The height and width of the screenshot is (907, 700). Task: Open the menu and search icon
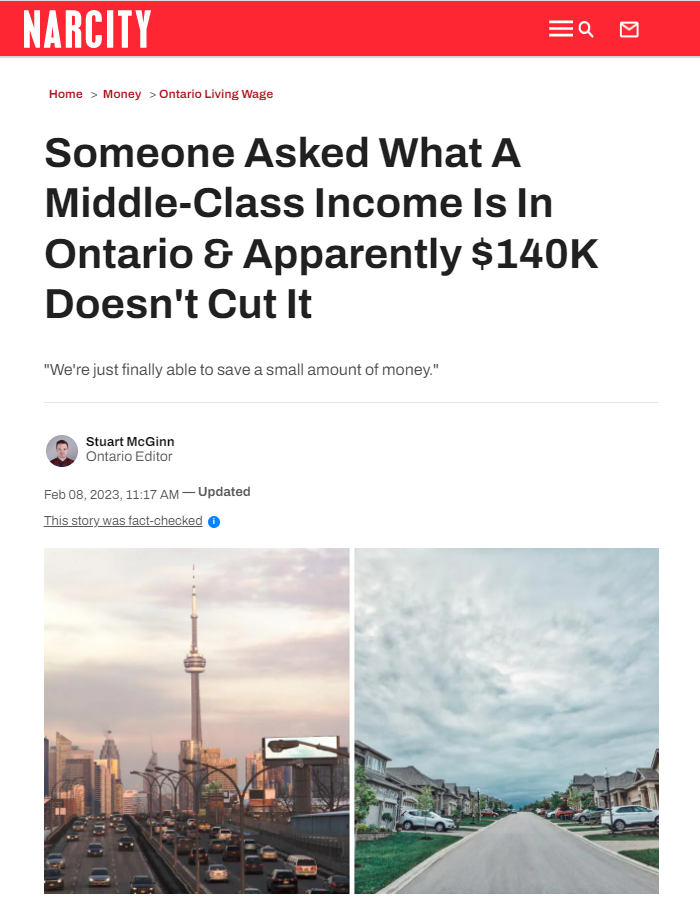click(x=571, y=29)
